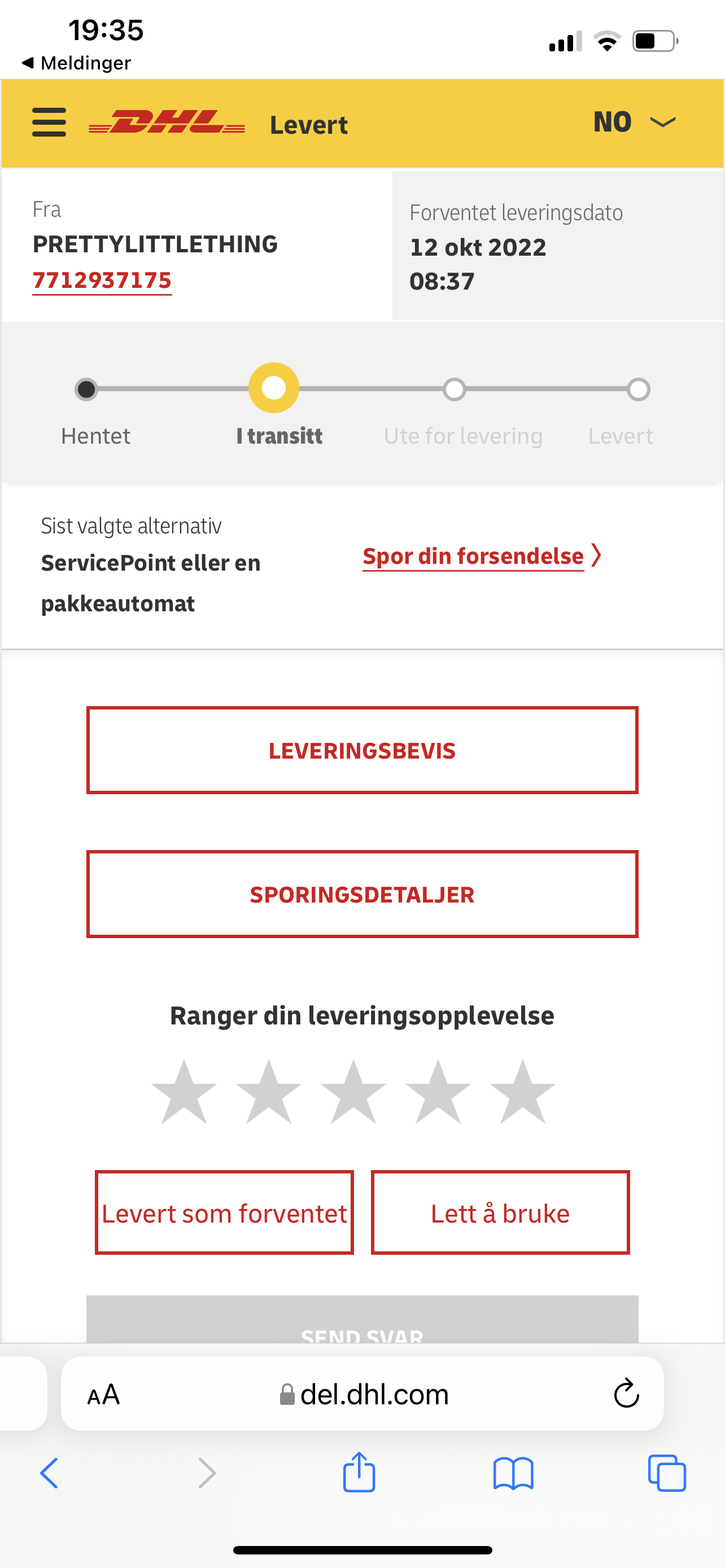Viewport: 725px width, 1568px height.
Task: Select Levert som forventet feedback chip
Action: tap(224, 1212)
